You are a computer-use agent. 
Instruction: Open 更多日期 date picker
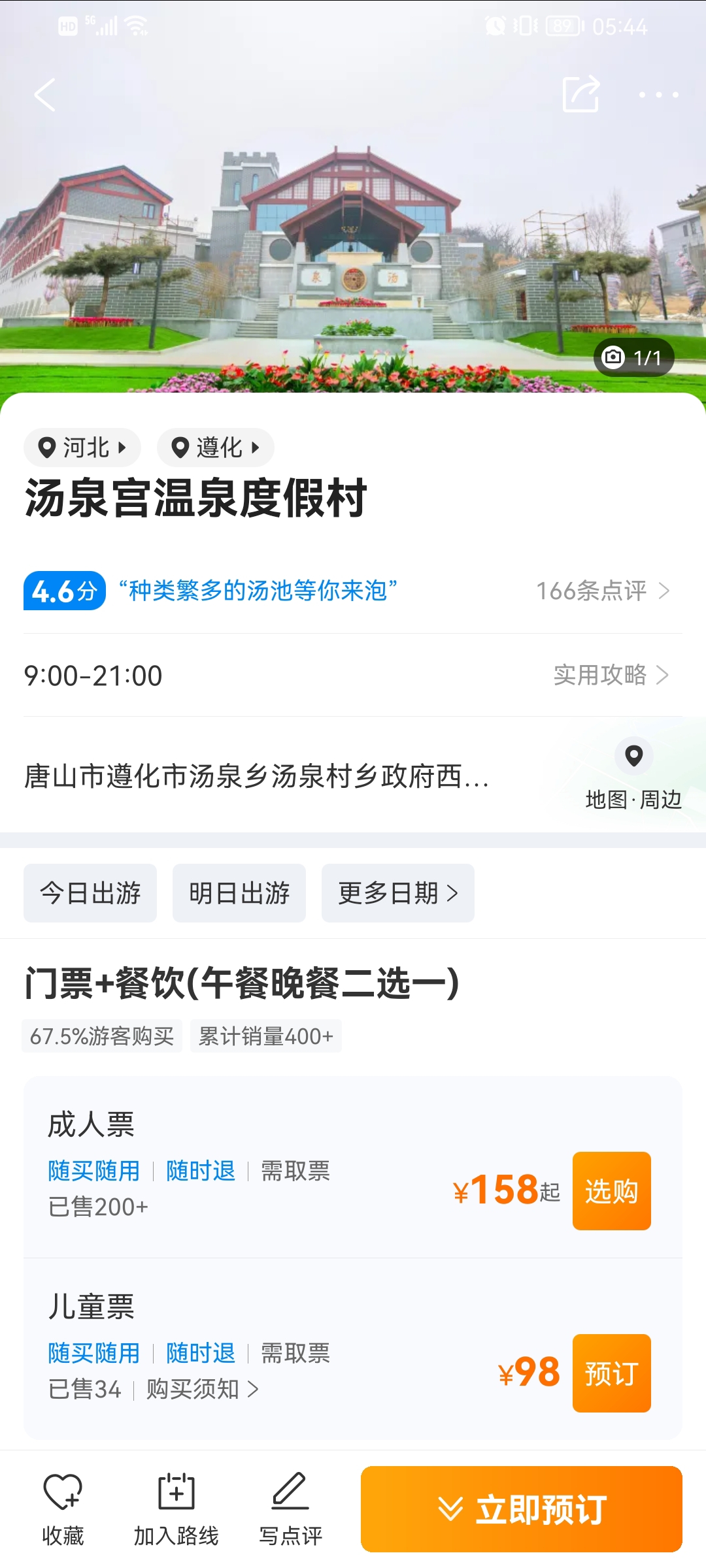397,893
